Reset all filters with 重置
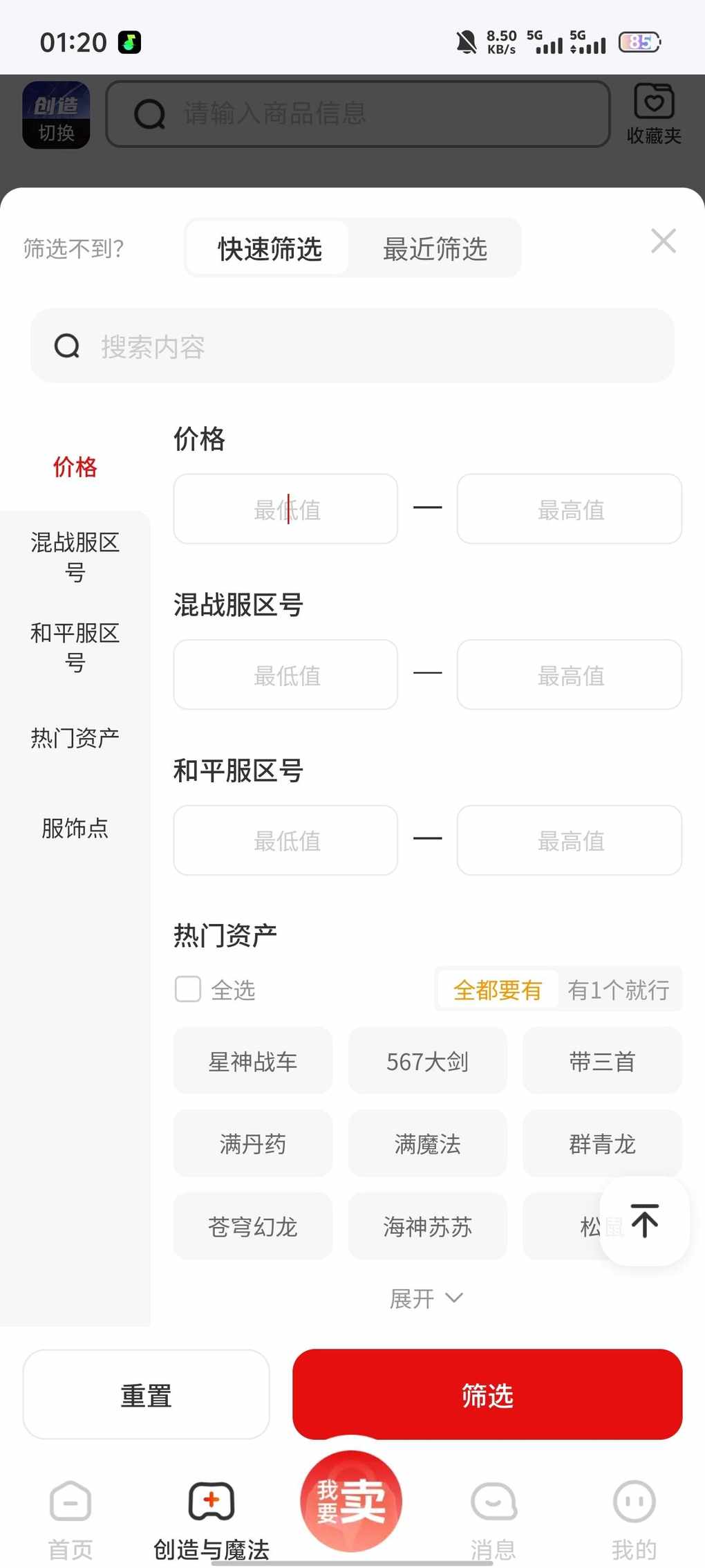 pyautogui.click(x=146, y=1395)
